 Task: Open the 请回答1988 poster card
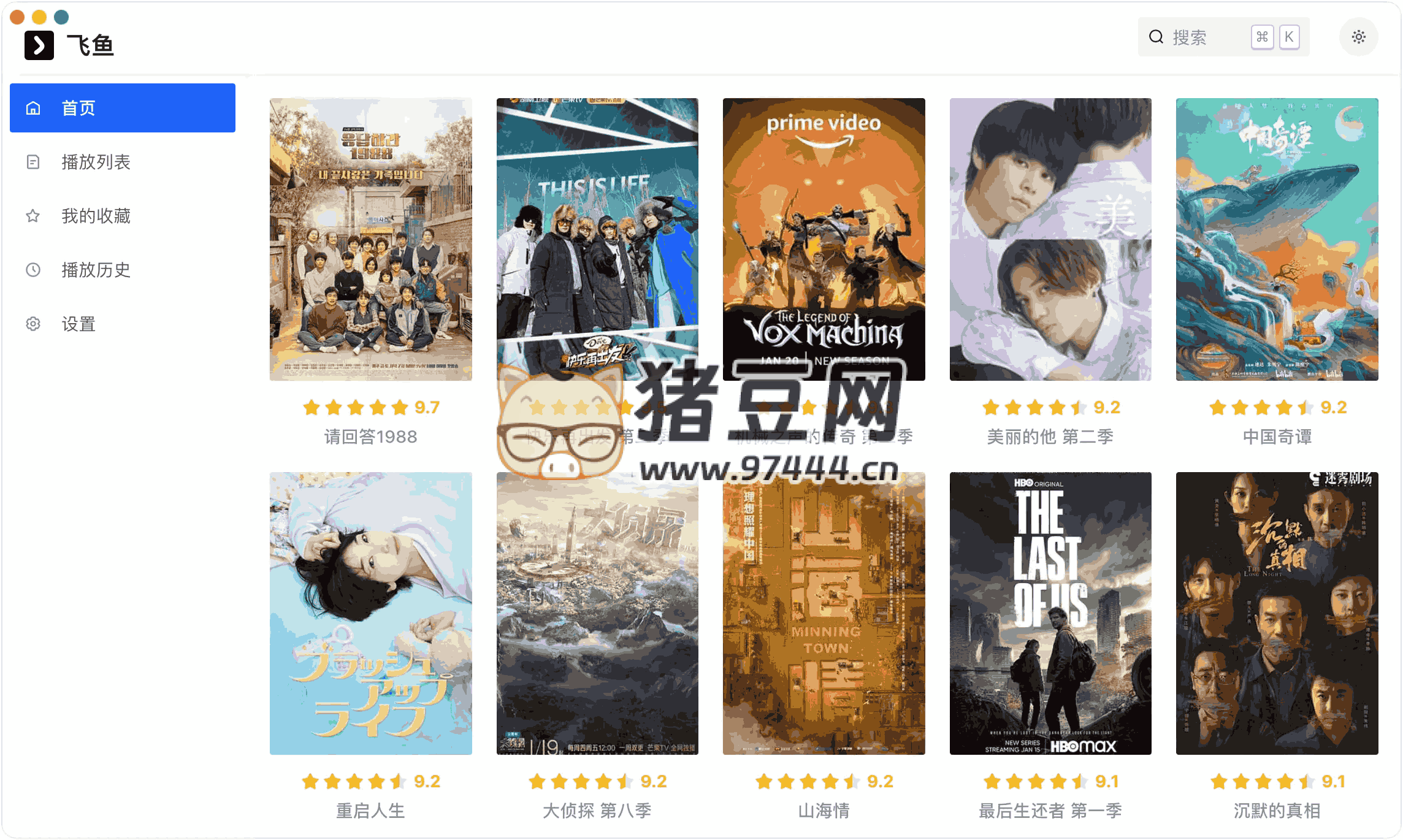[x=370, y=239]
